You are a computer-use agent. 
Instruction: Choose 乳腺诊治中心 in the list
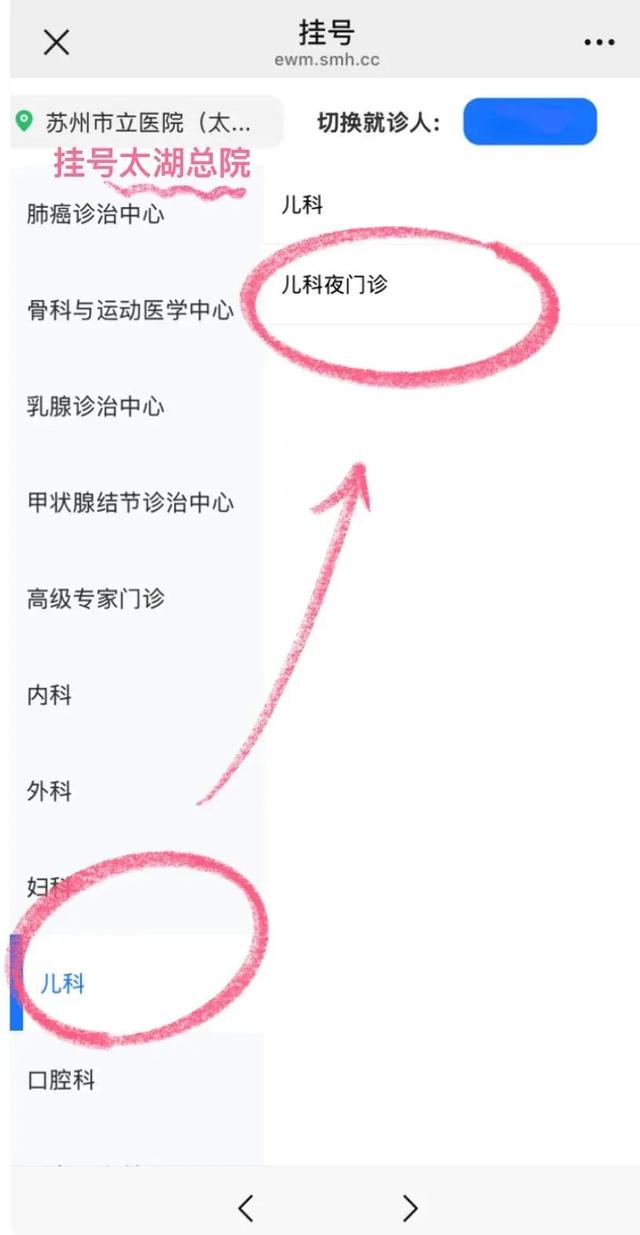pyautogui.click(x=95, y=406)
